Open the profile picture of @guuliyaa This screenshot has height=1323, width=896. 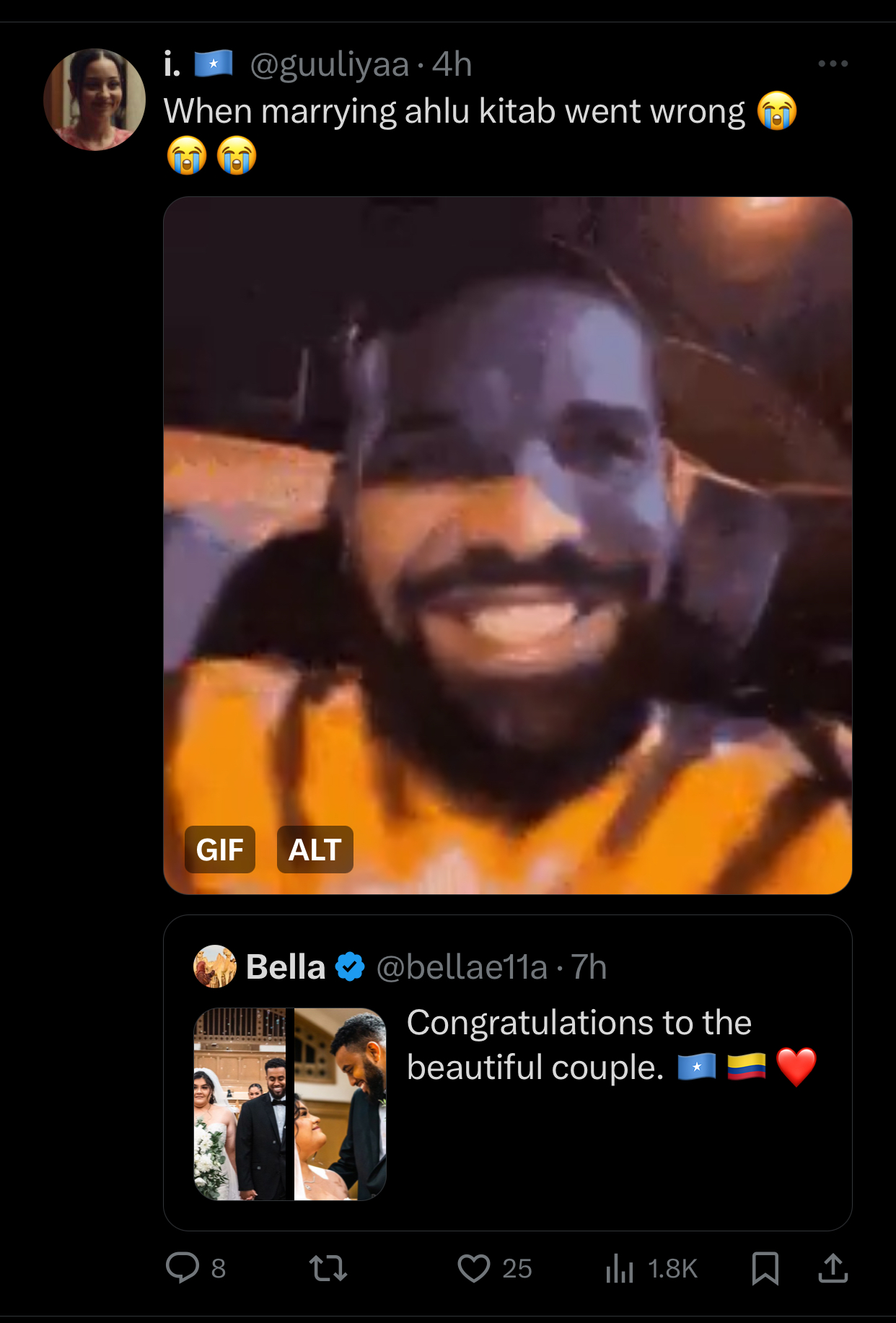pos(95,100)
